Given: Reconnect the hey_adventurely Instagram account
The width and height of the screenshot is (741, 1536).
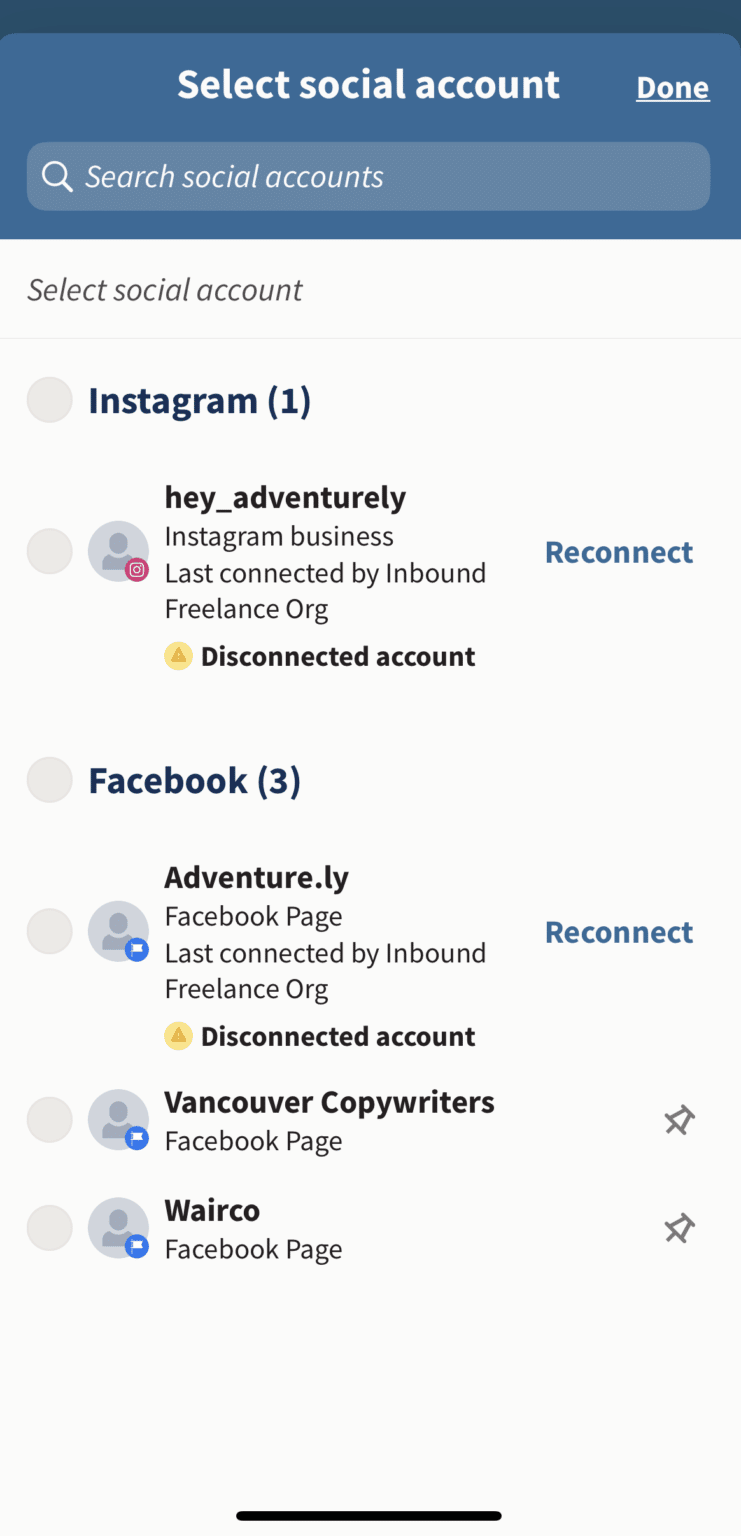Looking at the screenshot, I should pyautogui.click(x=618, y=551).
